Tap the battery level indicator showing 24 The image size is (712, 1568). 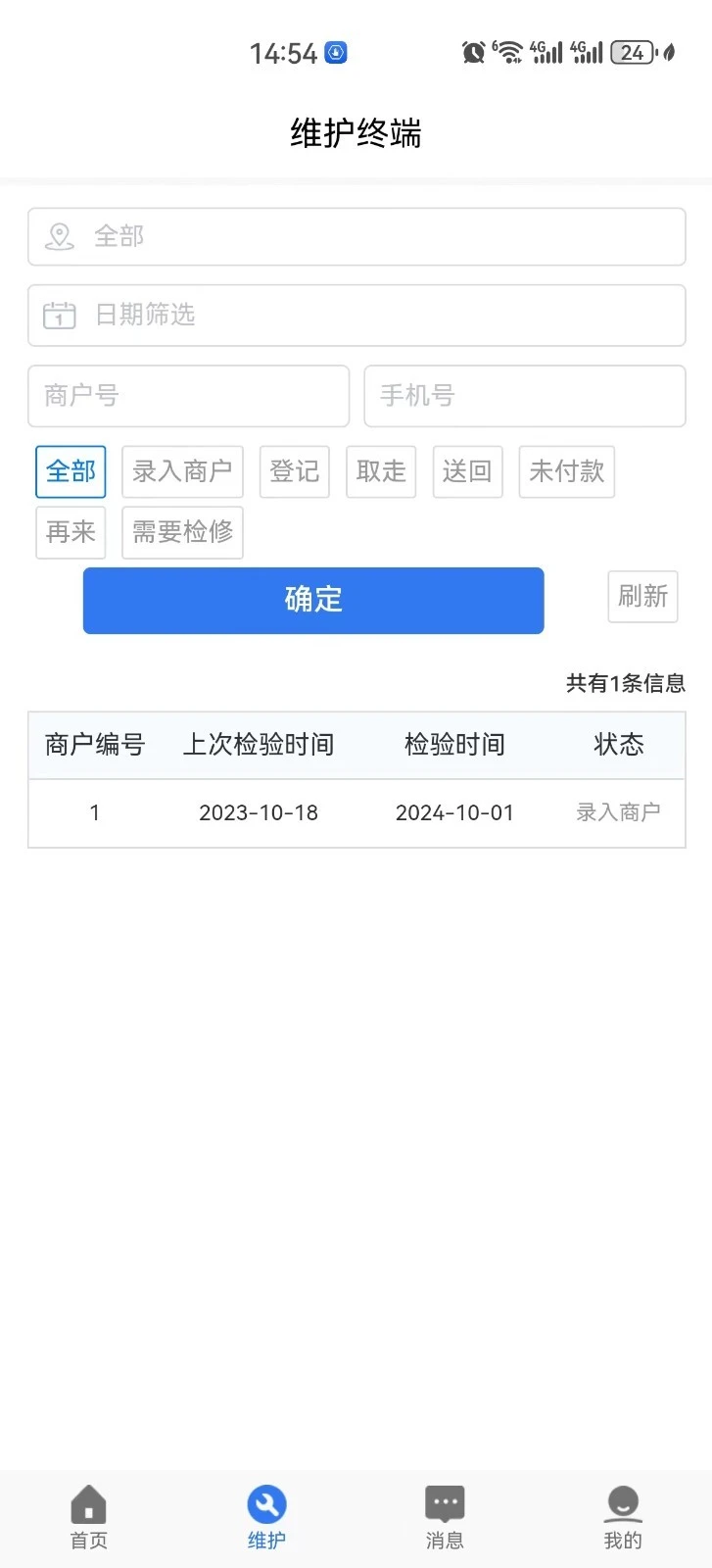[632, 52]
